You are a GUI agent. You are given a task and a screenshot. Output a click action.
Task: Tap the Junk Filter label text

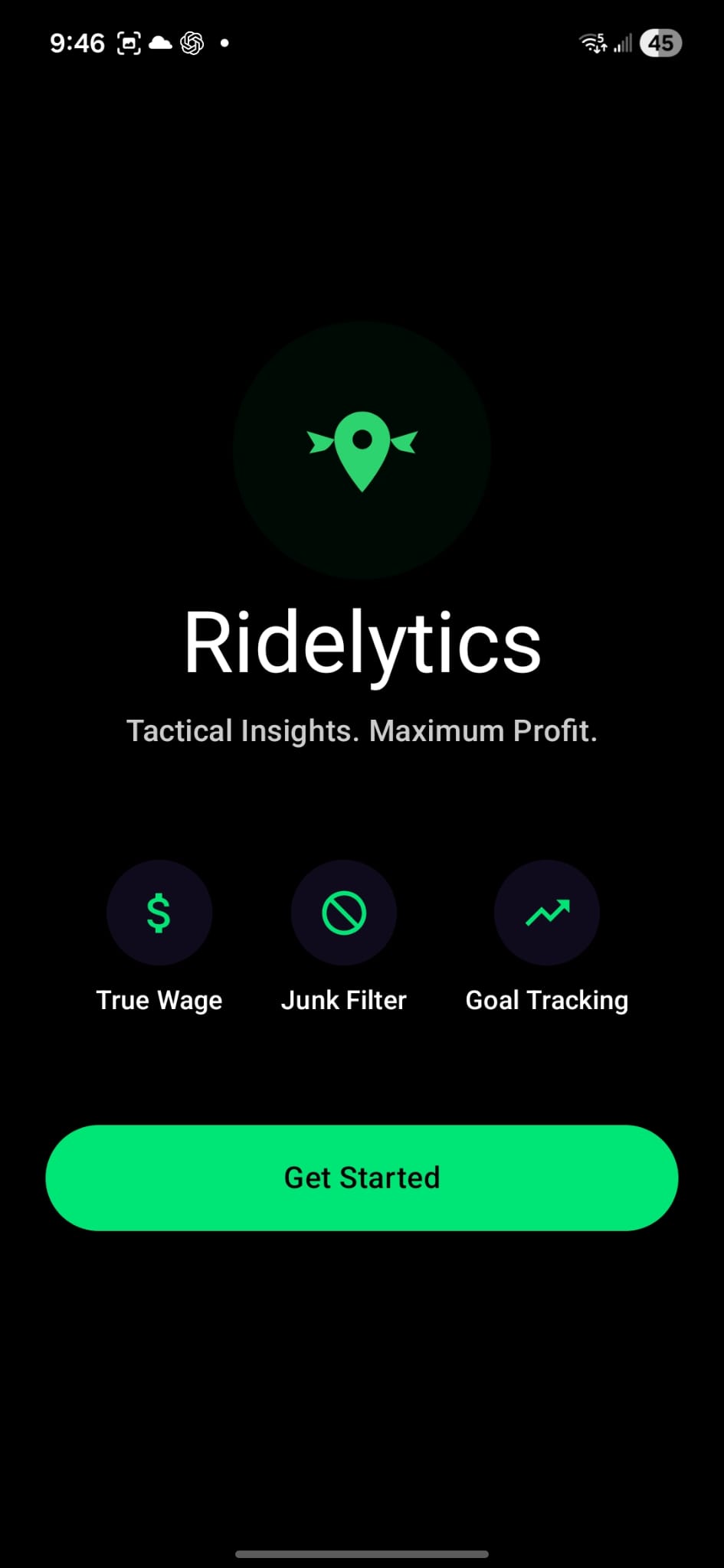pos(343,999)
